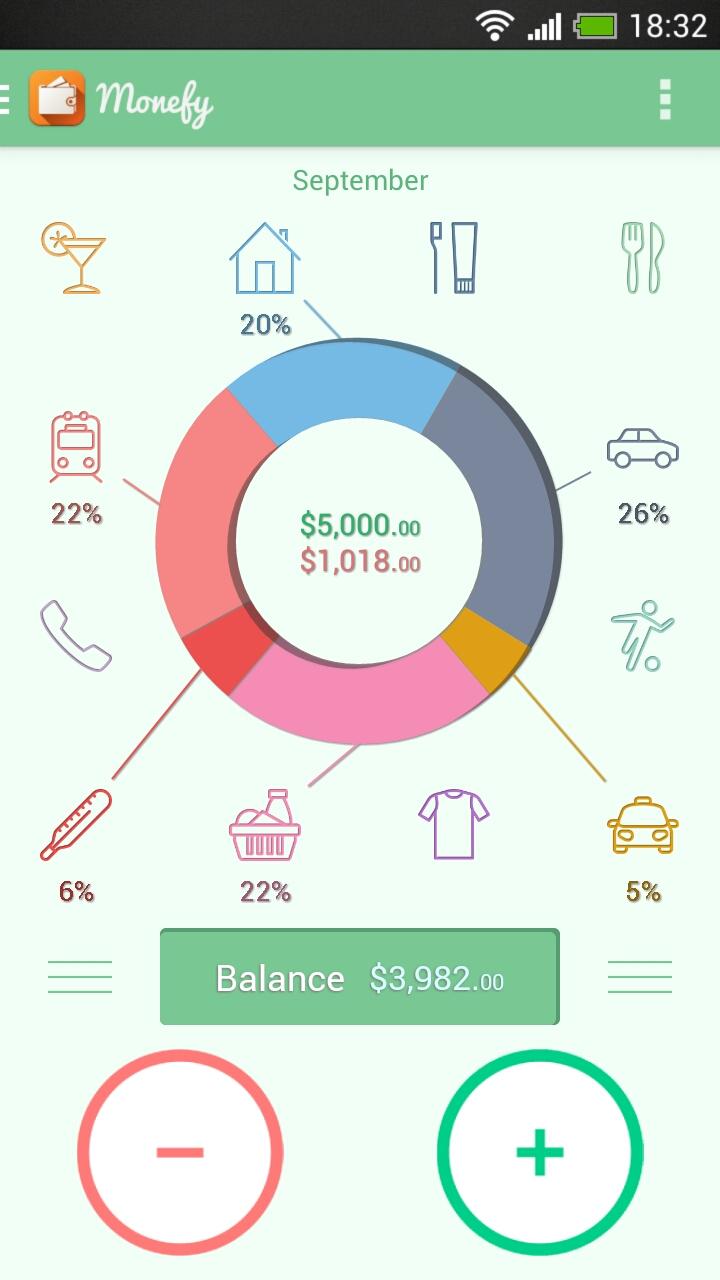Select the cocktail drinks category
The height and width of the screenshot is (1280, 720).
73,257
